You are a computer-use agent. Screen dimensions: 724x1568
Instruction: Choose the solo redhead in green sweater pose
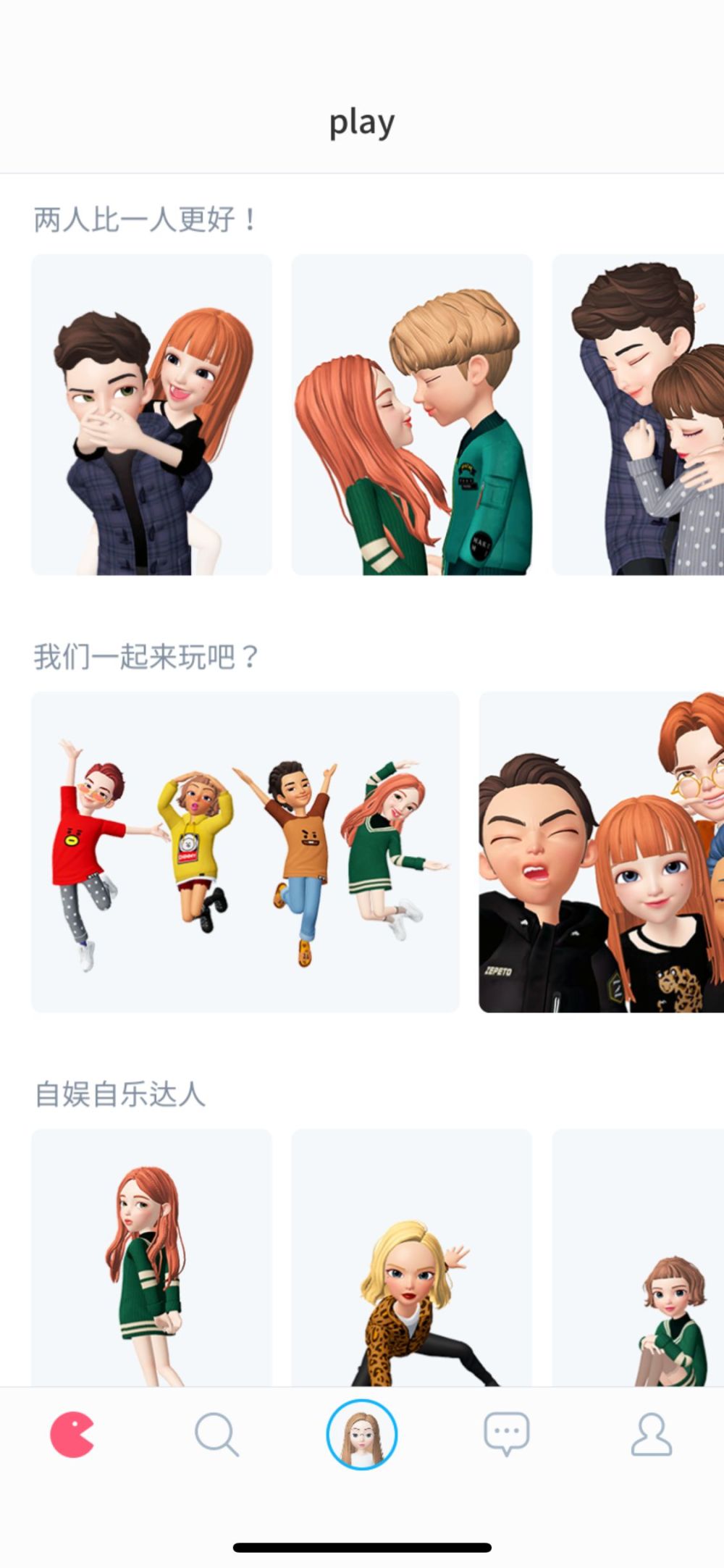coord(151,1258)
